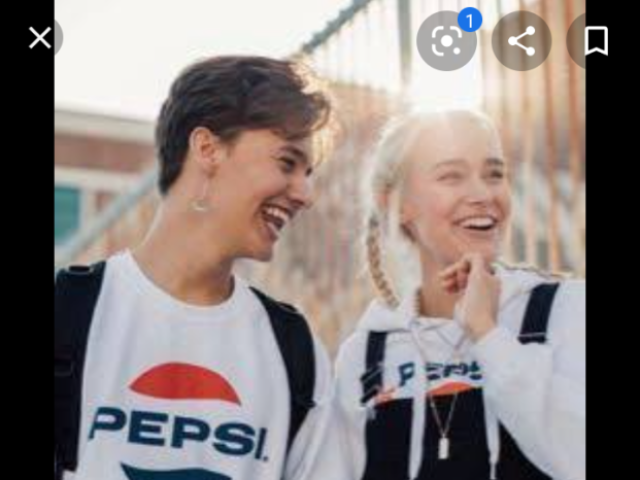
Task: Search this image with Lens
Action: coord(446,41)
